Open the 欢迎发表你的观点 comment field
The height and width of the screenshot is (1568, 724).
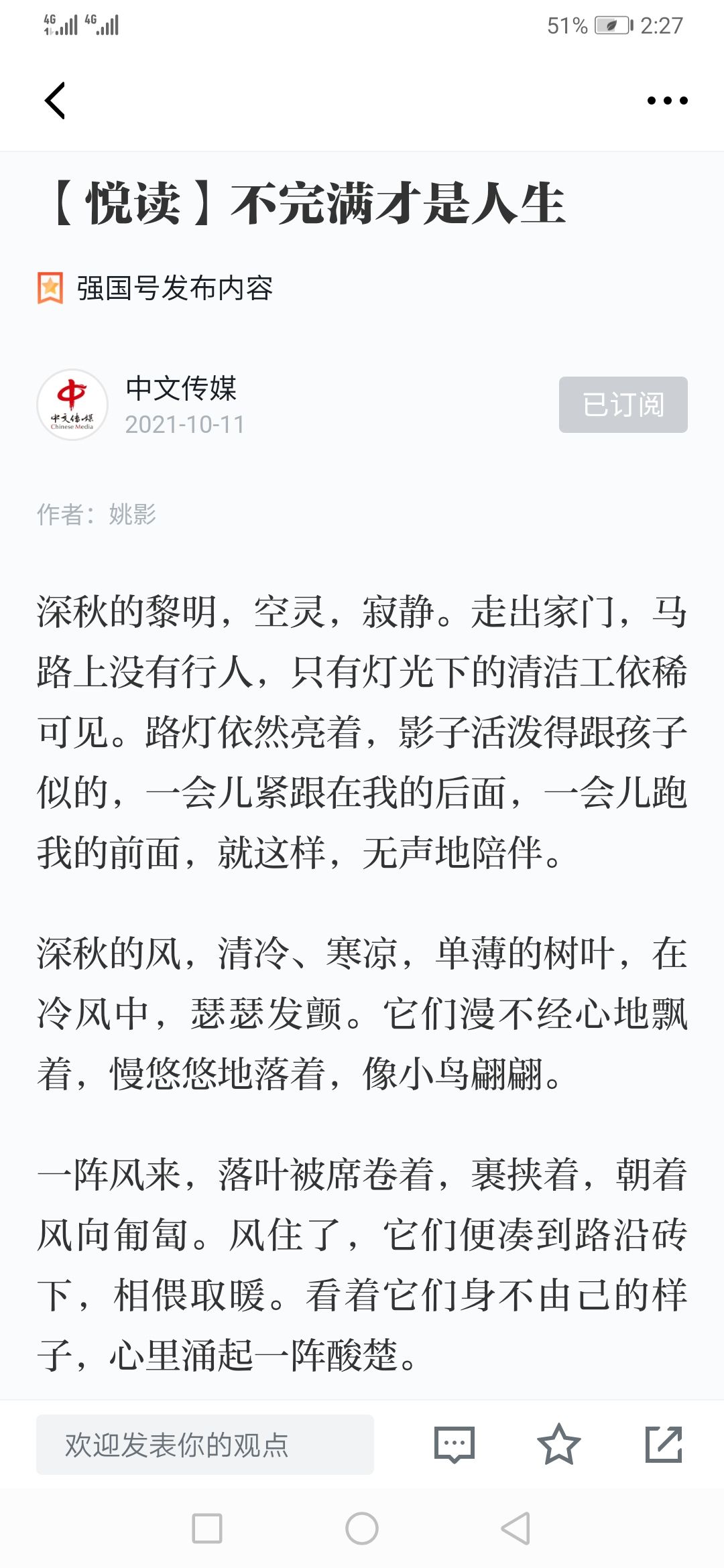[x=205, y=1445]
